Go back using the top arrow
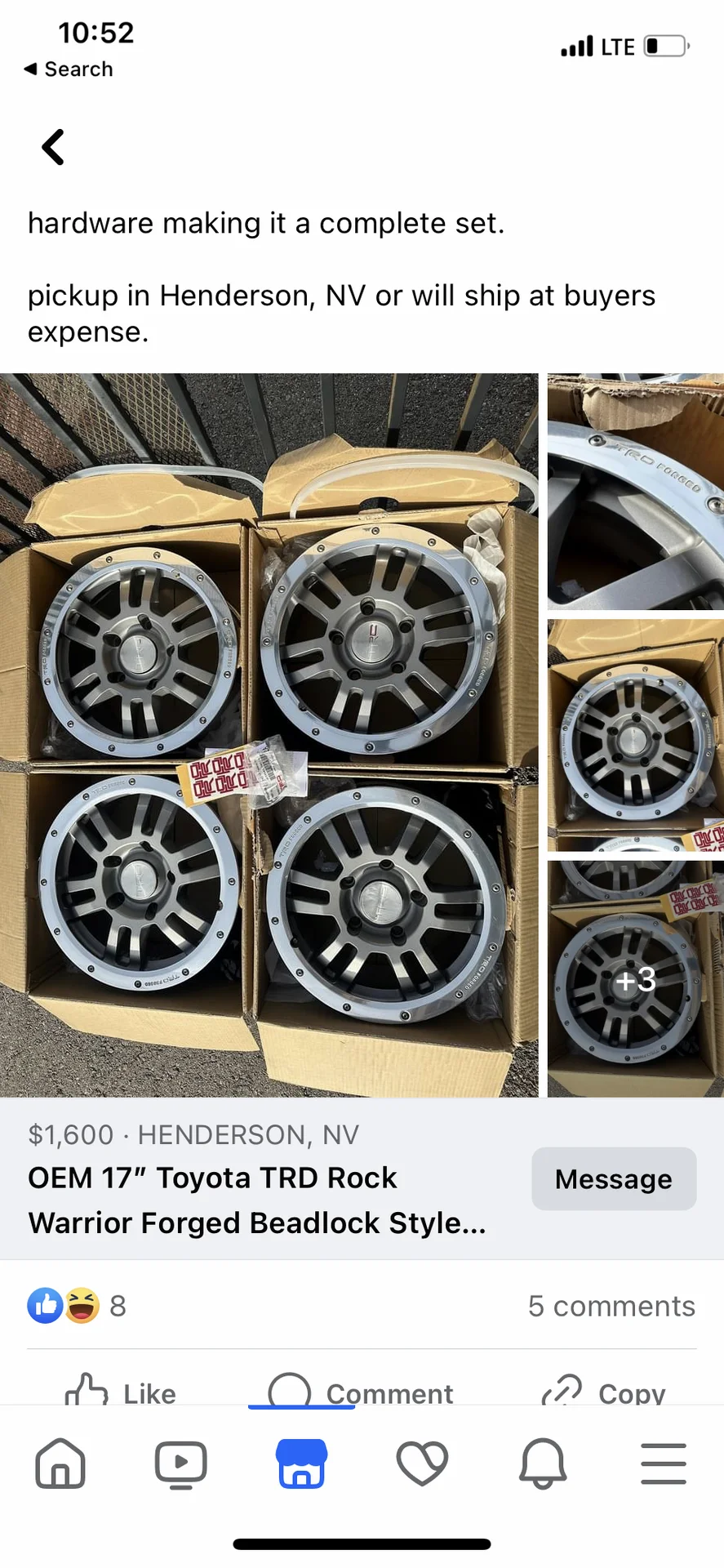Image resolution: width=724 pixels, height=1568 pixels. coord(53,148)
